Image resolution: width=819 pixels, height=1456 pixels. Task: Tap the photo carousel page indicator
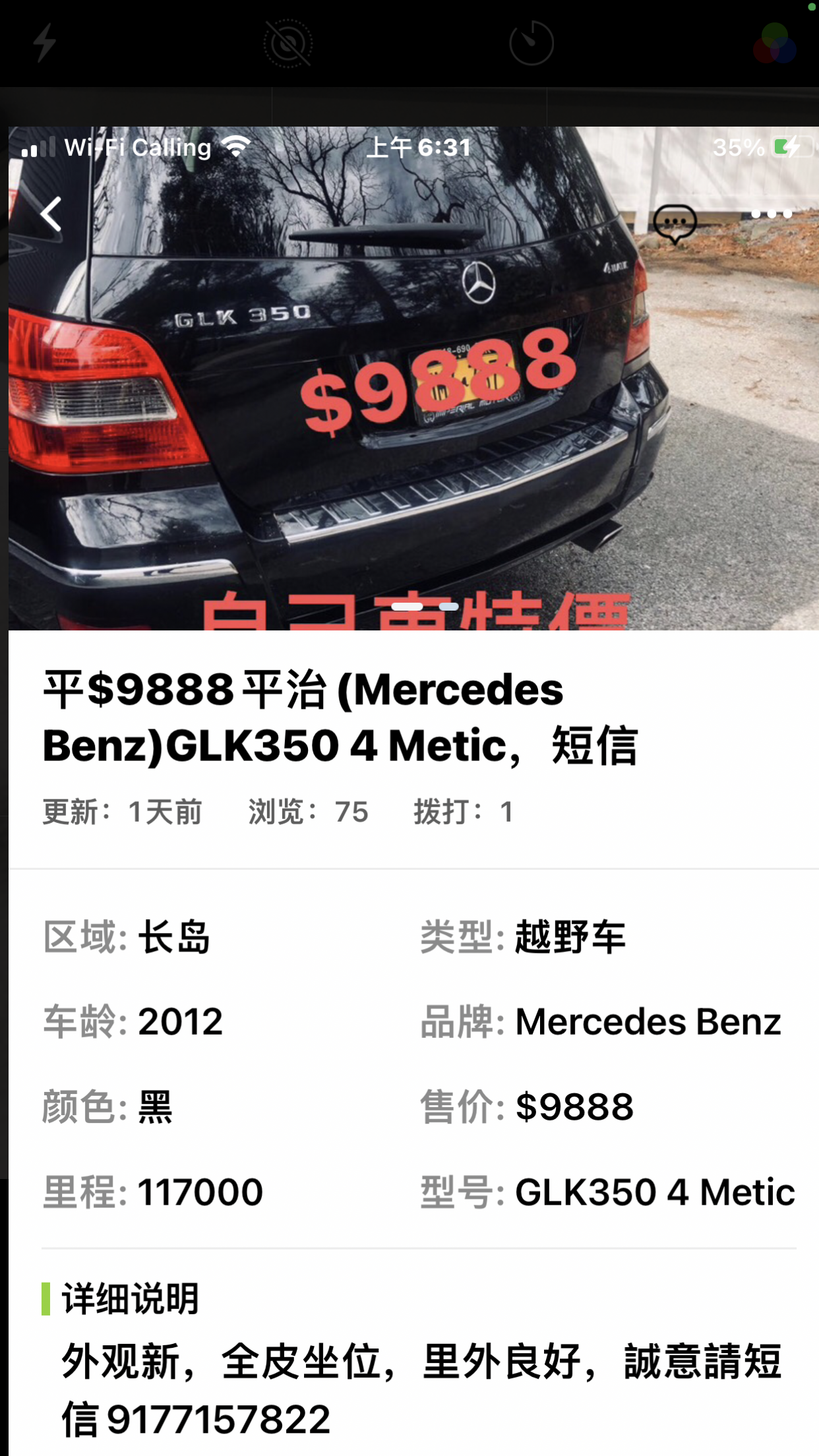[425, 606]
